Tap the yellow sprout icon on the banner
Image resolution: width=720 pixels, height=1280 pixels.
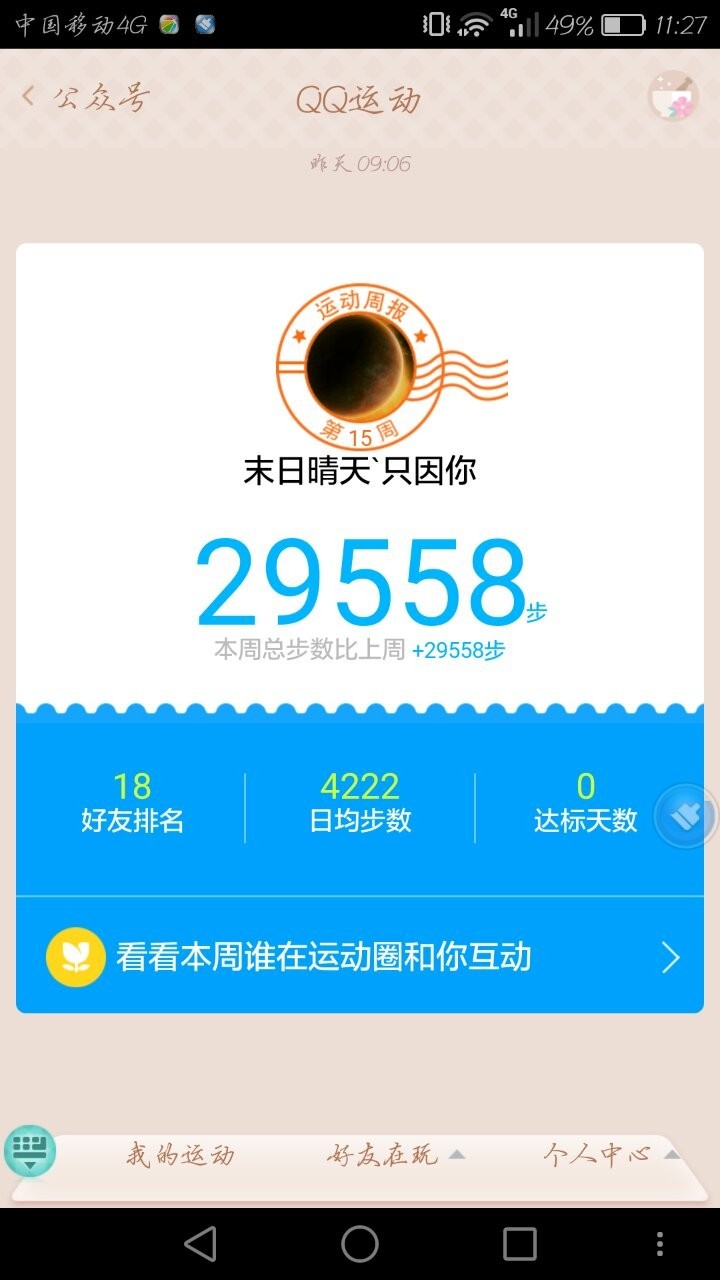75,956
